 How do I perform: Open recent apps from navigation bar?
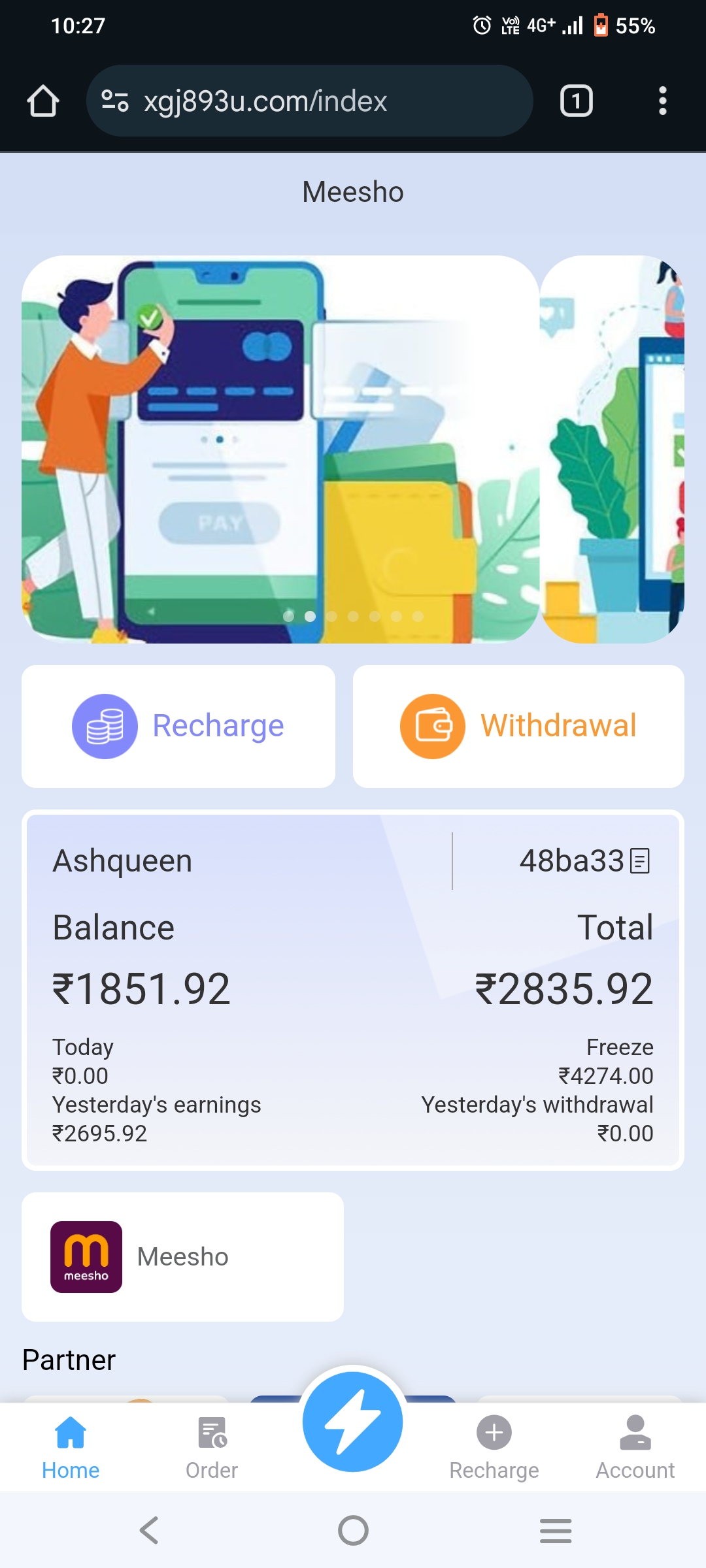(556, 1530)
